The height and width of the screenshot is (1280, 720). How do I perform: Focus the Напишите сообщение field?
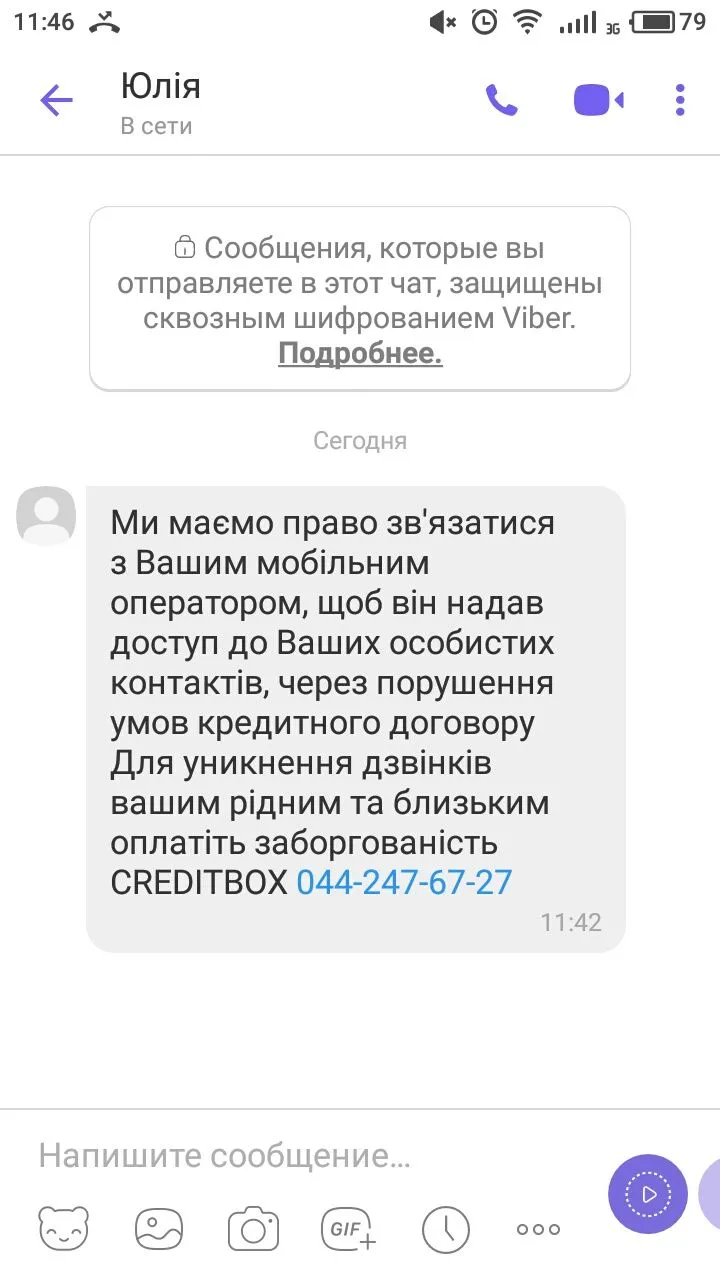300,1157
